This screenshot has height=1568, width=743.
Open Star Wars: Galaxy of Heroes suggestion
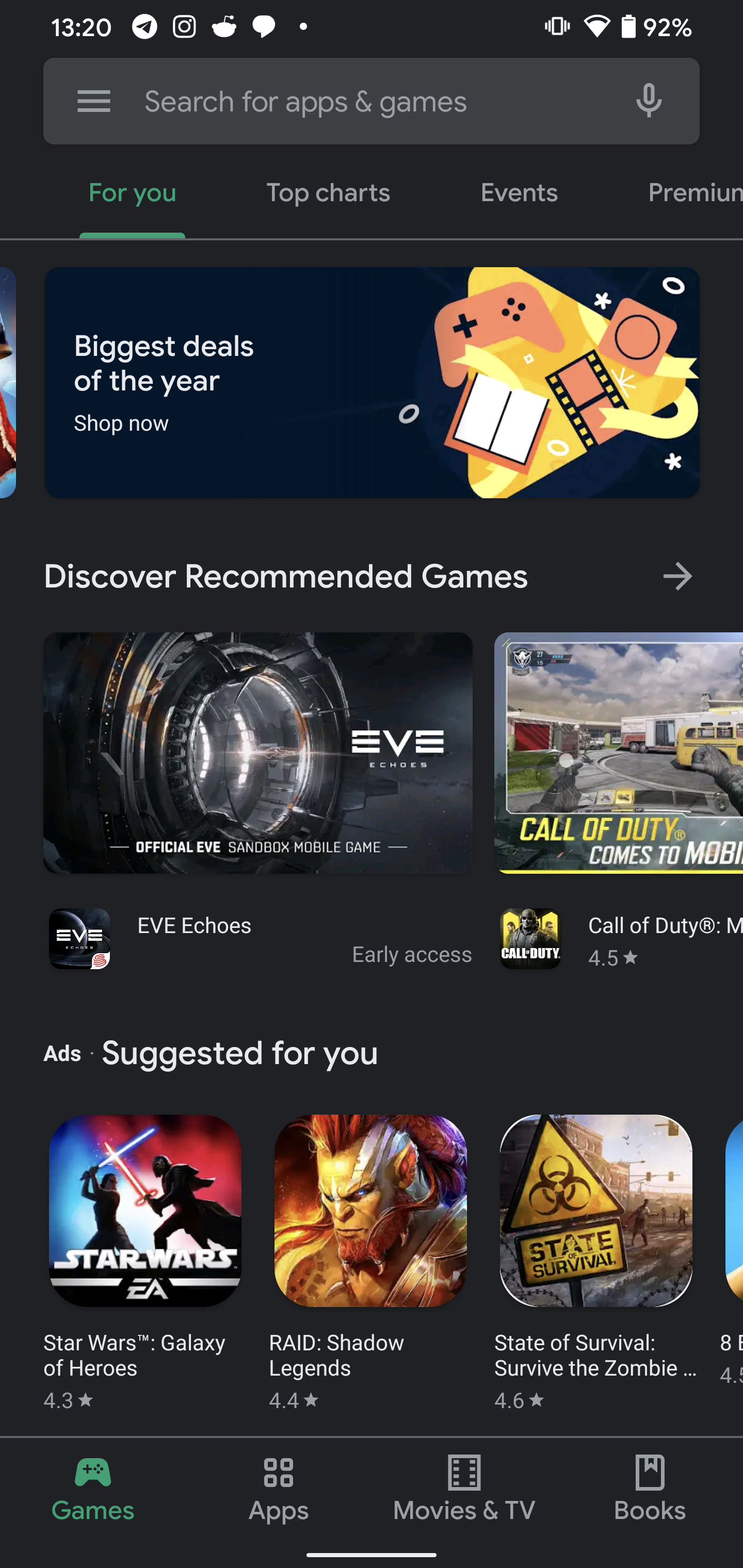point(145,1211)
